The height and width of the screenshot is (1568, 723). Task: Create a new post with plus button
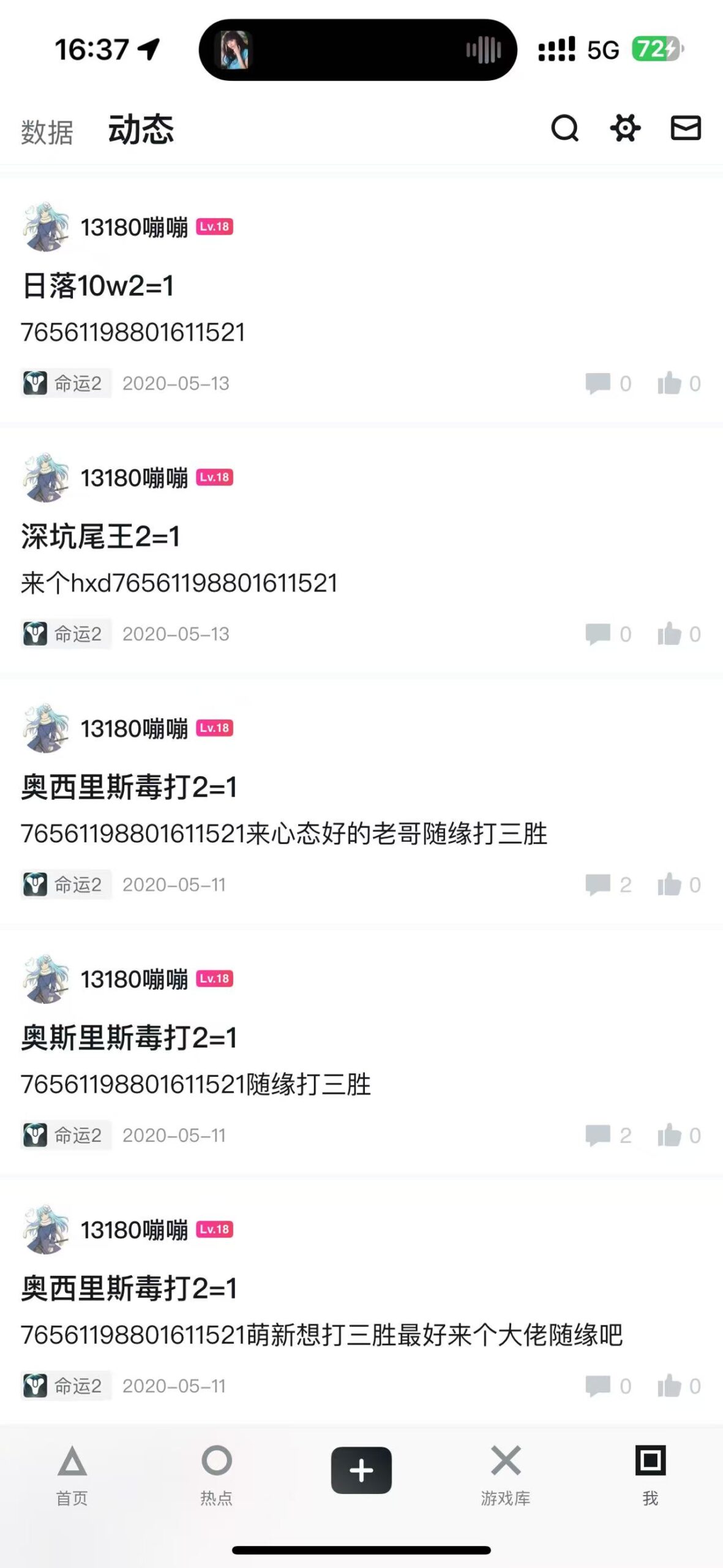point(361,1471)
